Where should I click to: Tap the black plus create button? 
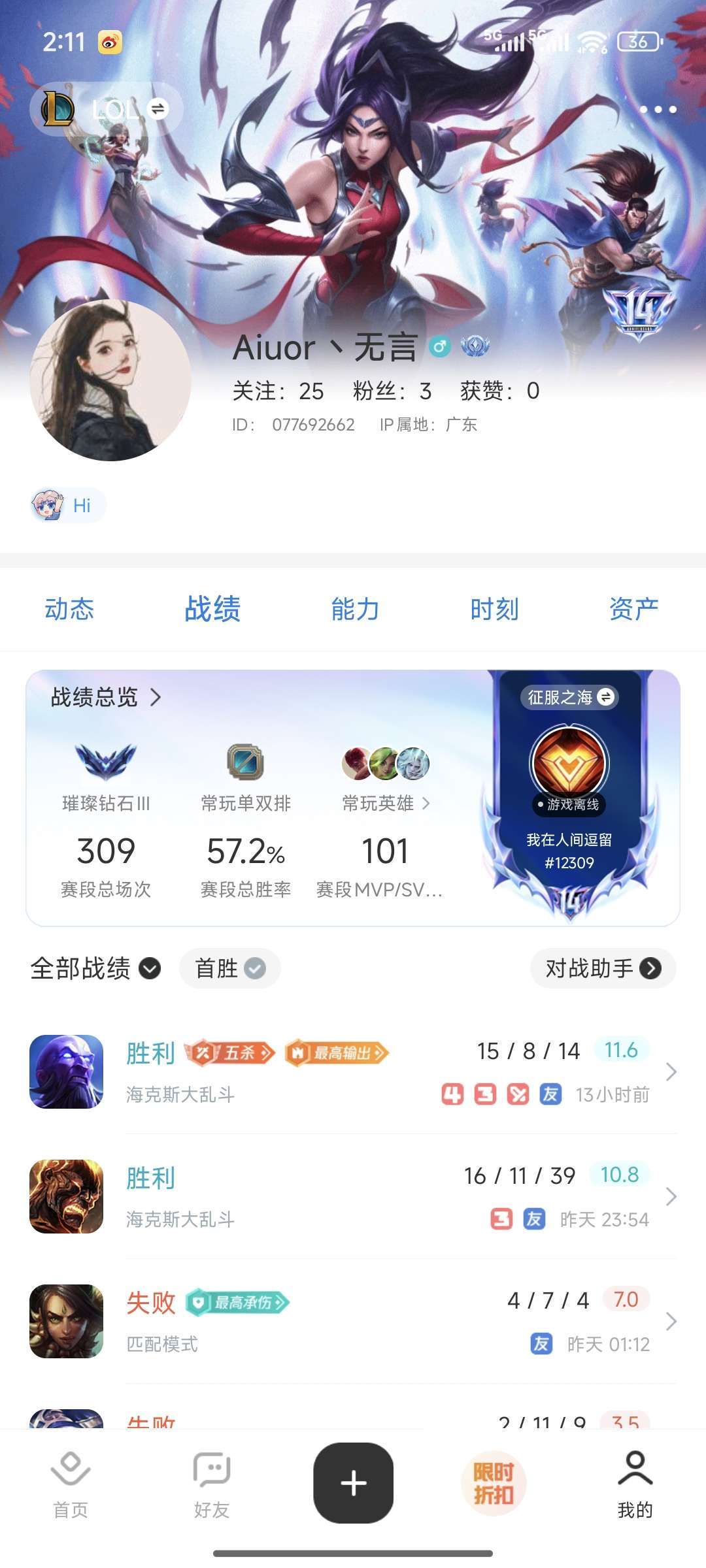[353, 1482]
